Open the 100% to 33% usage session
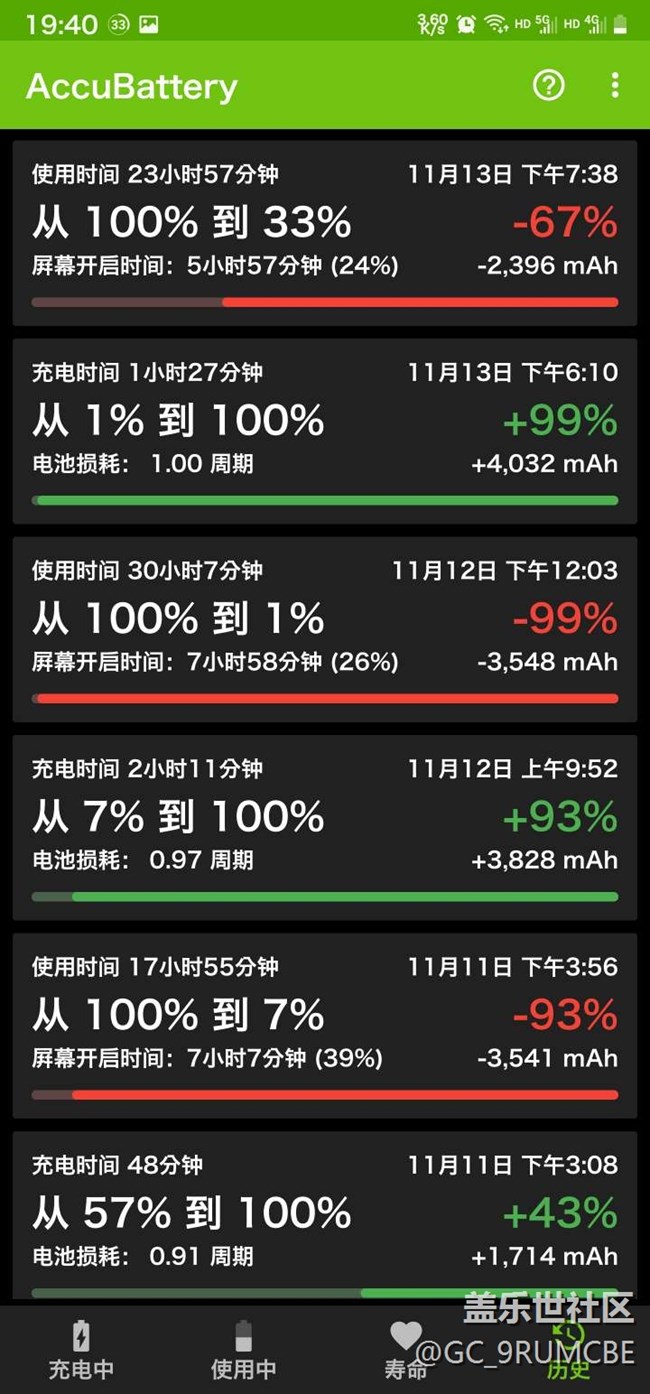 (325, 233)
